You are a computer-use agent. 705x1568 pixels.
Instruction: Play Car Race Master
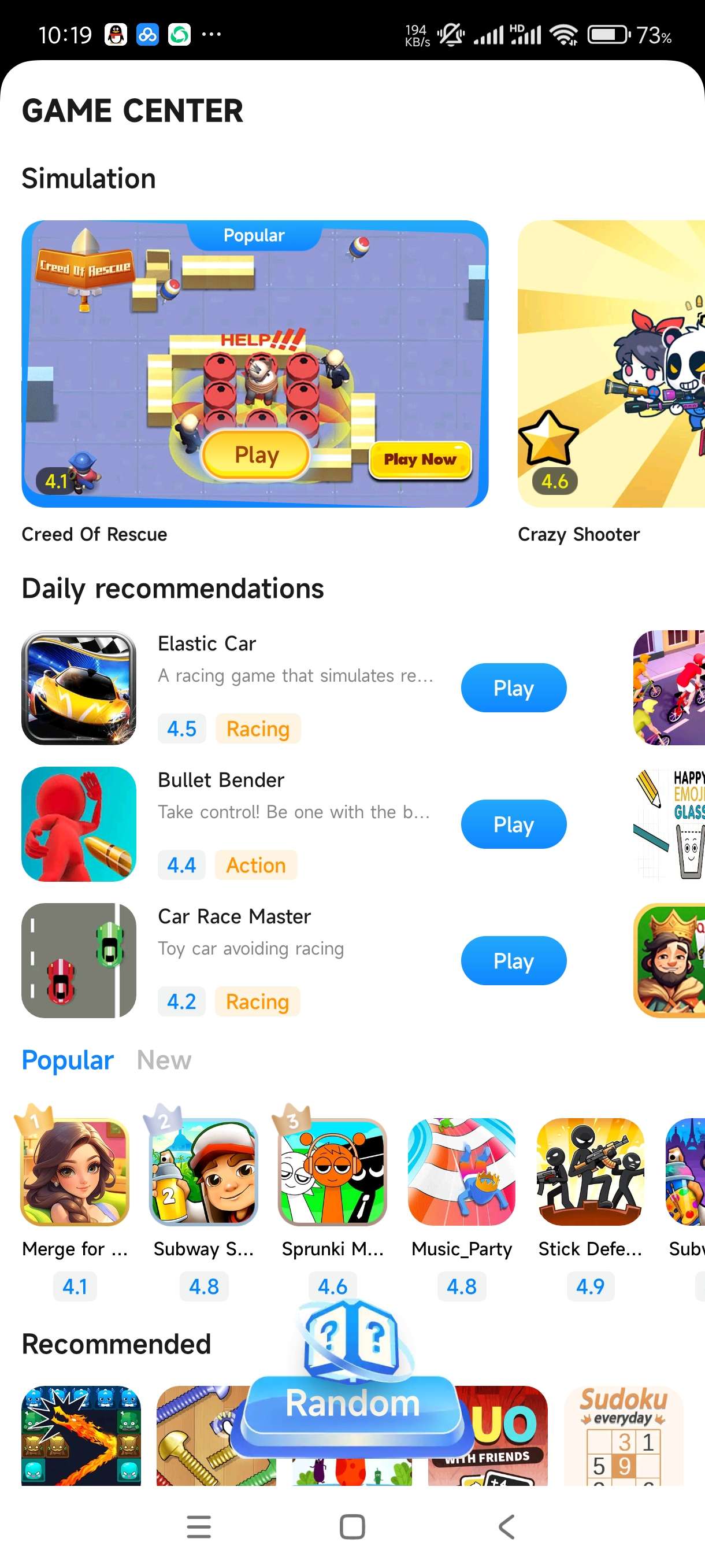pyautogui.click(x=513, y=960)
